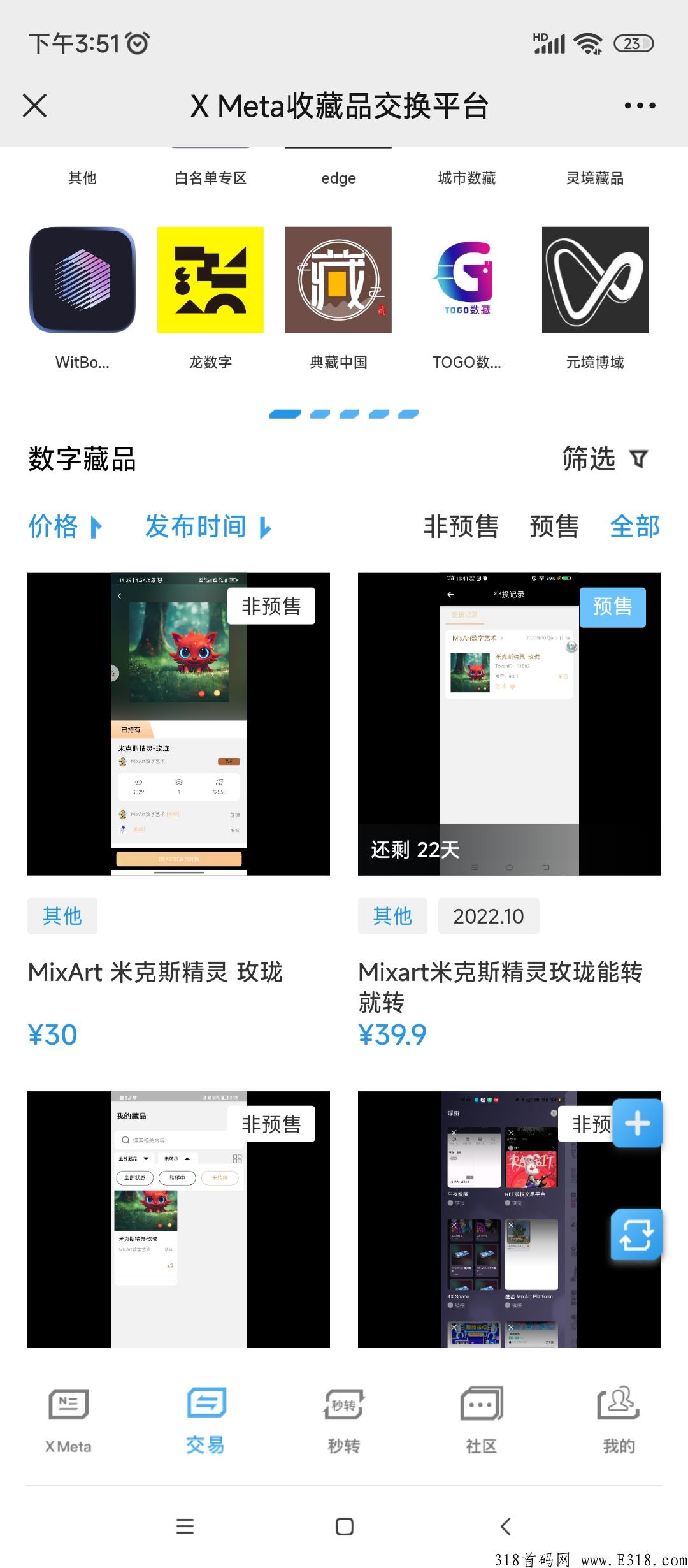Open the TOGO数藏 platform entry
This screenshot has width=688, height=1568.
467,280
